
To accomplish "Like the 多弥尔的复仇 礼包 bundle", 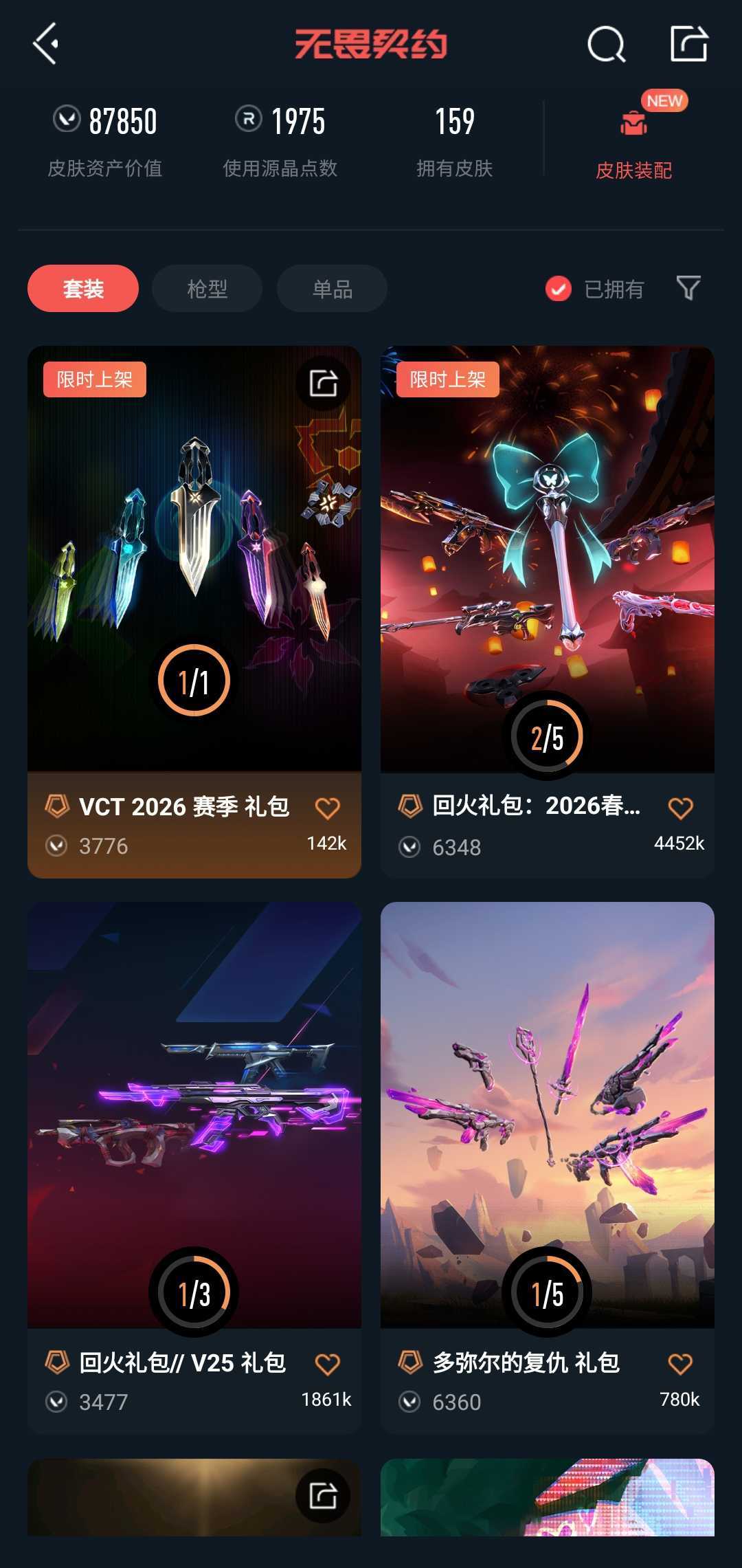I will tap(680, 1365).
